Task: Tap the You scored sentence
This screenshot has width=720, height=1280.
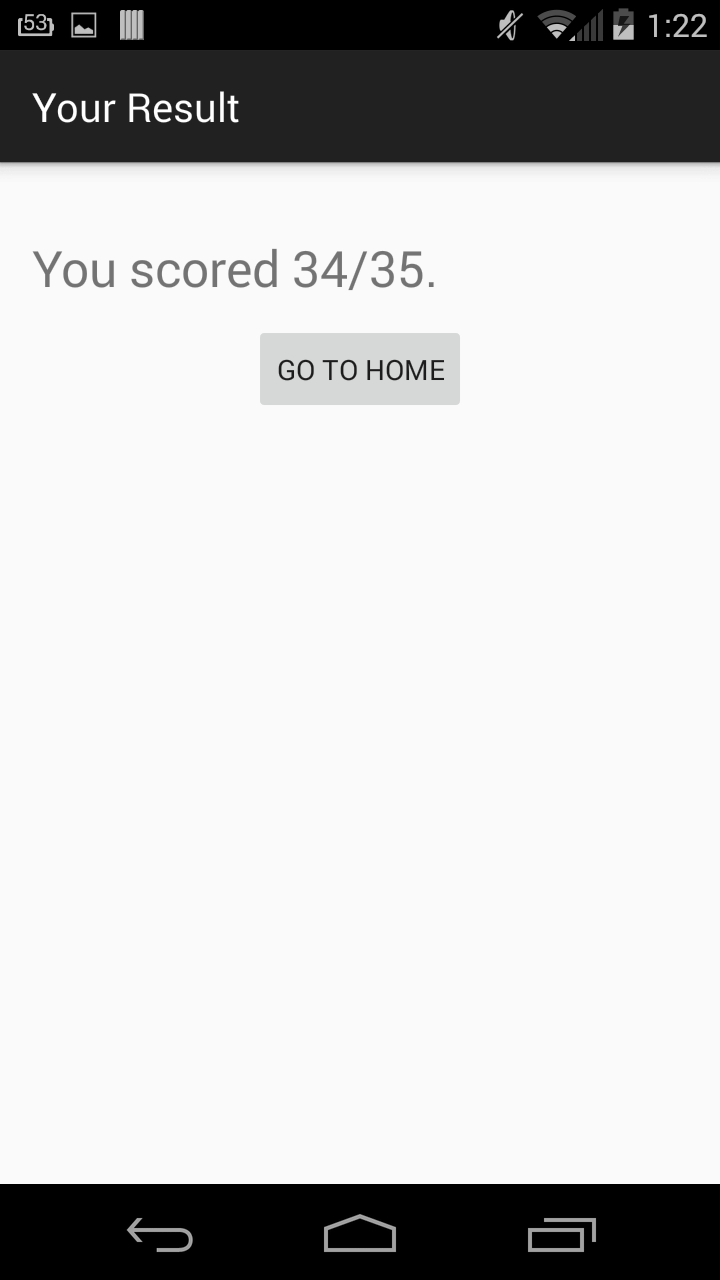Action: point(234,269)
